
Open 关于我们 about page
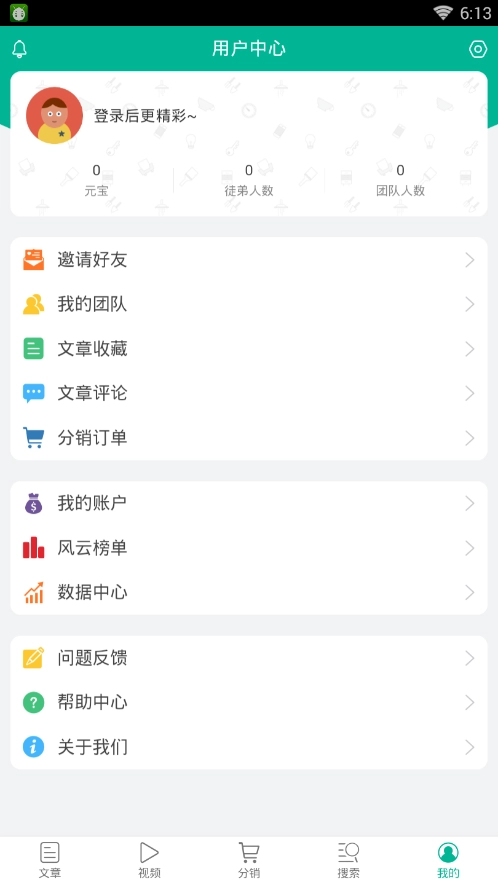point(249,747)
